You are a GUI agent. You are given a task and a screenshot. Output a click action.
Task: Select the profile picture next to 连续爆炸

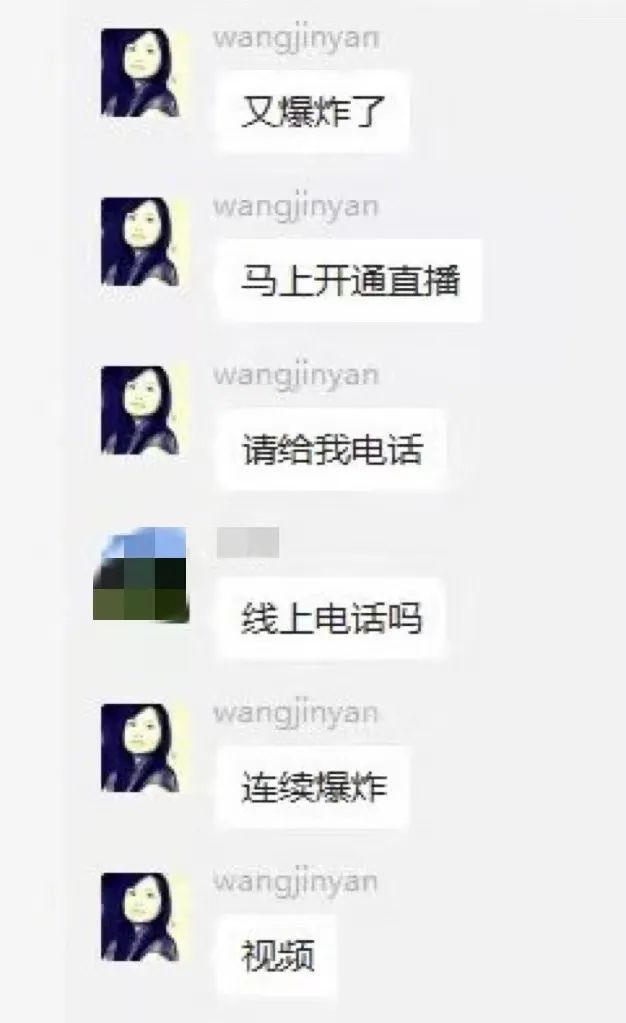(140, 747)
